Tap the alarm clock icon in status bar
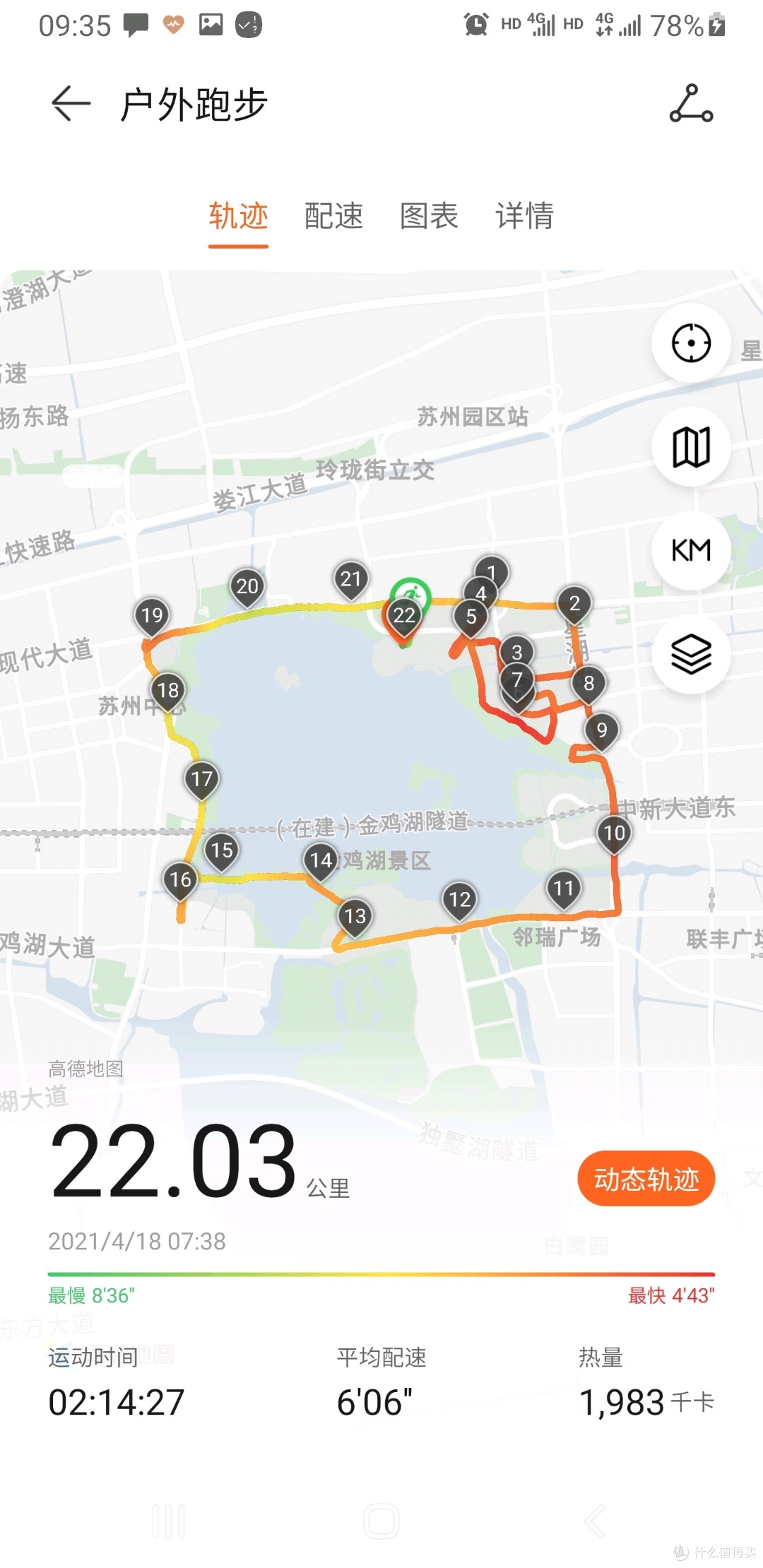This screenshot has width=763, height=1568. [475, 25]
